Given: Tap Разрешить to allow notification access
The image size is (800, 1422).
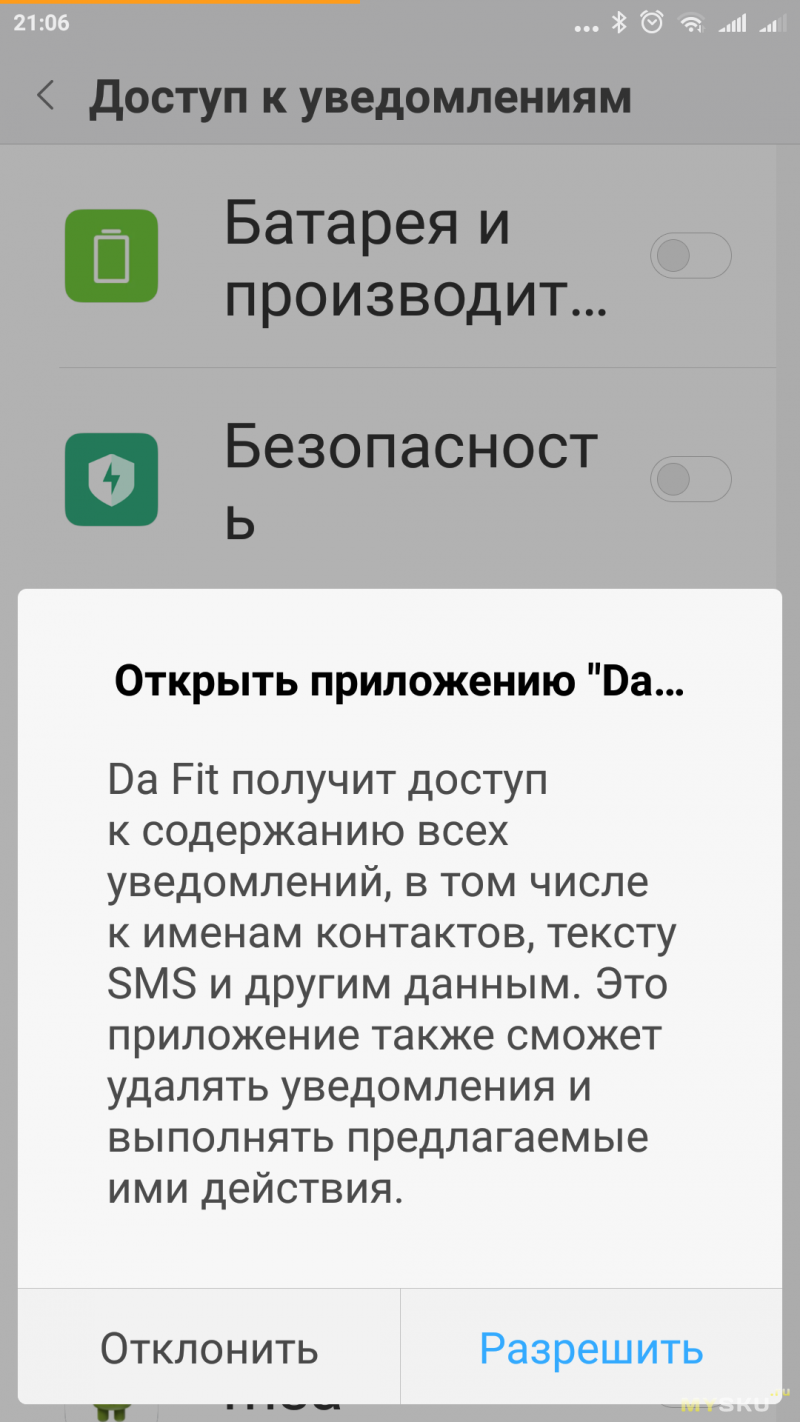Looking at the screenshot, I should click(591, 1349).
